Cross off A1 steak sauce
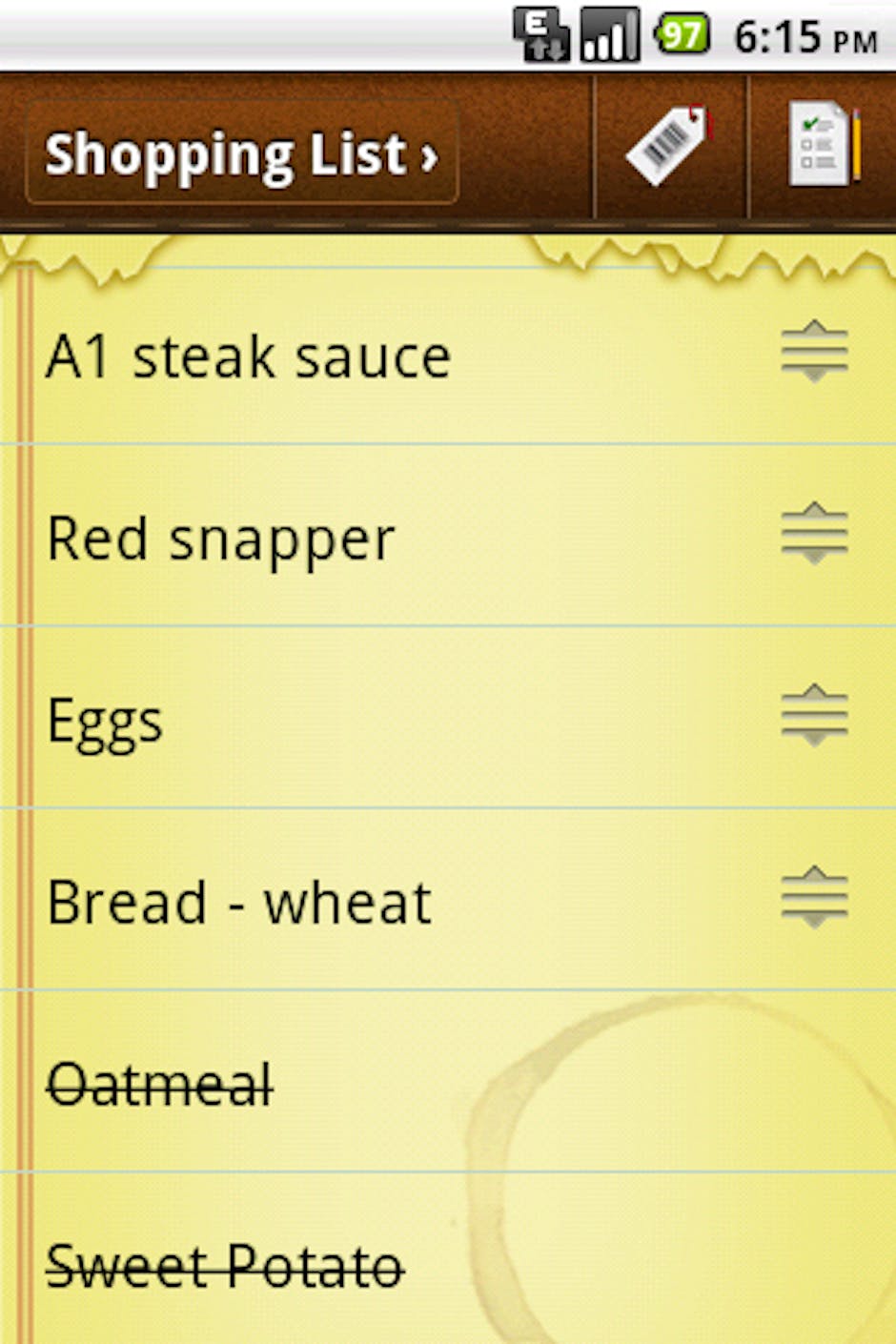Viewport: 896px width, 1344px height. pos(248,357)
